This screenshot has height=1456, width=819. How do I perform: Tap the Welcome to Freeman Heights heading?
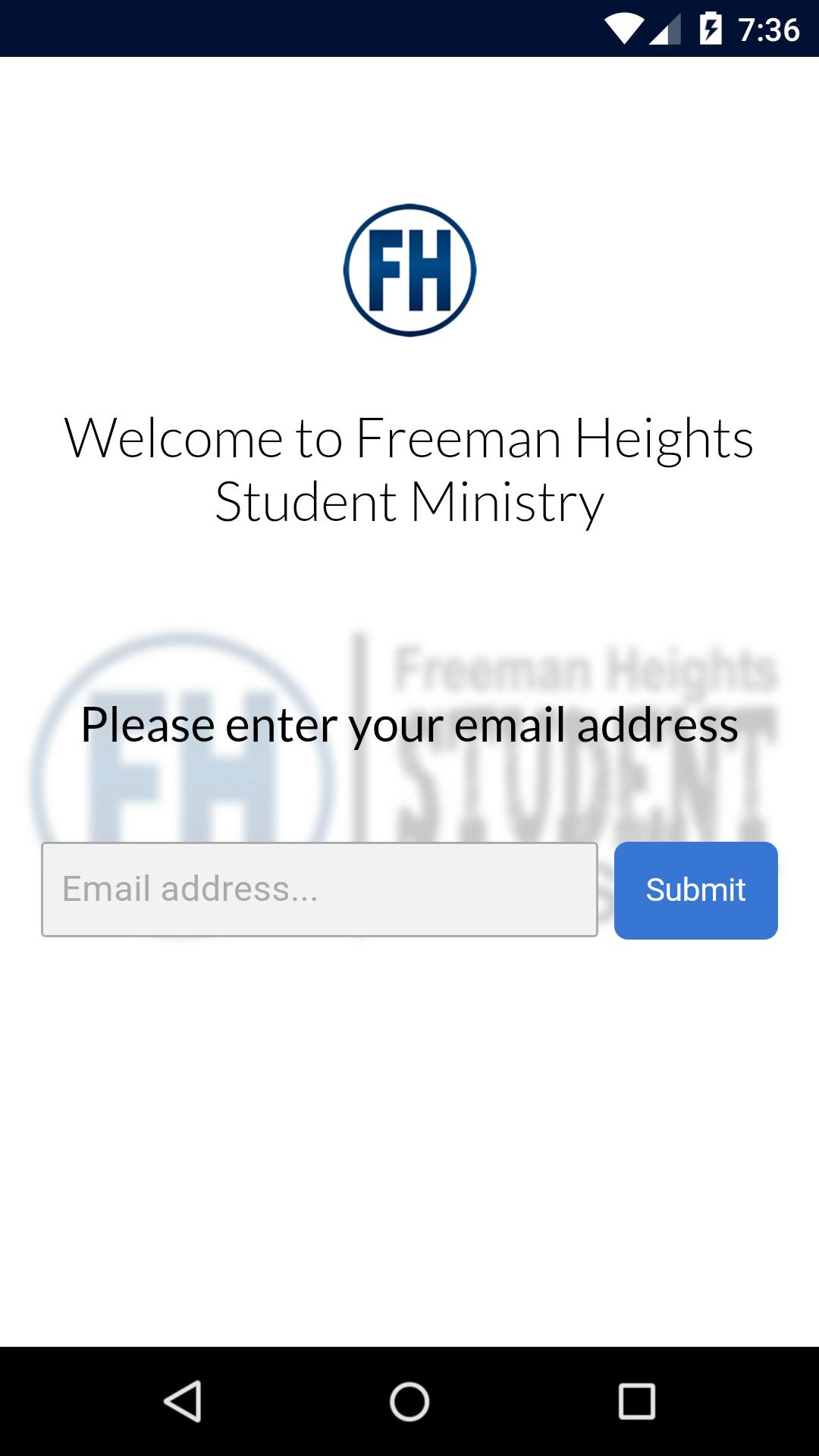coord(409,438)
